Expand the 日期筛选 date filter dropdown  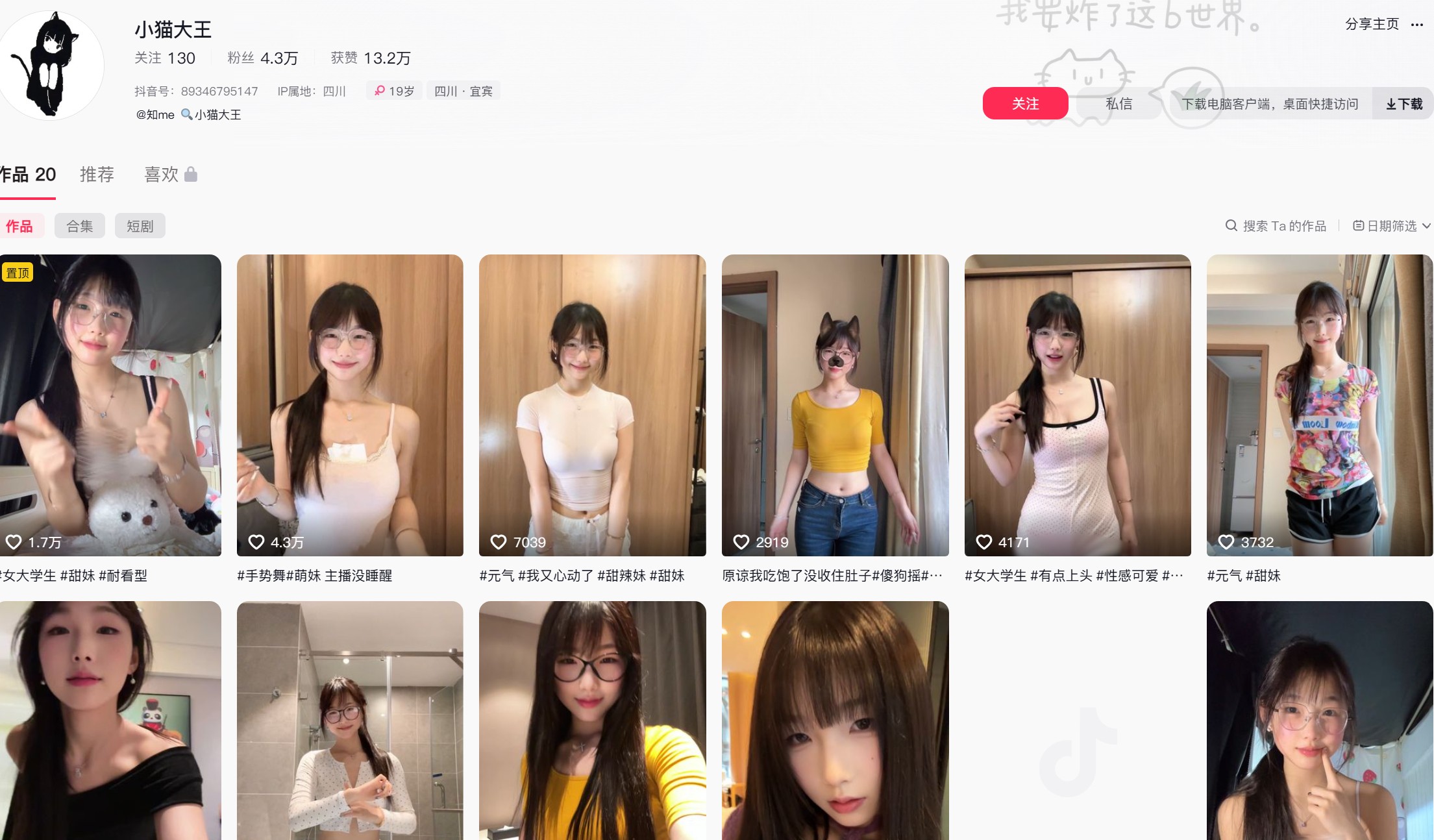coord(1391,226)
